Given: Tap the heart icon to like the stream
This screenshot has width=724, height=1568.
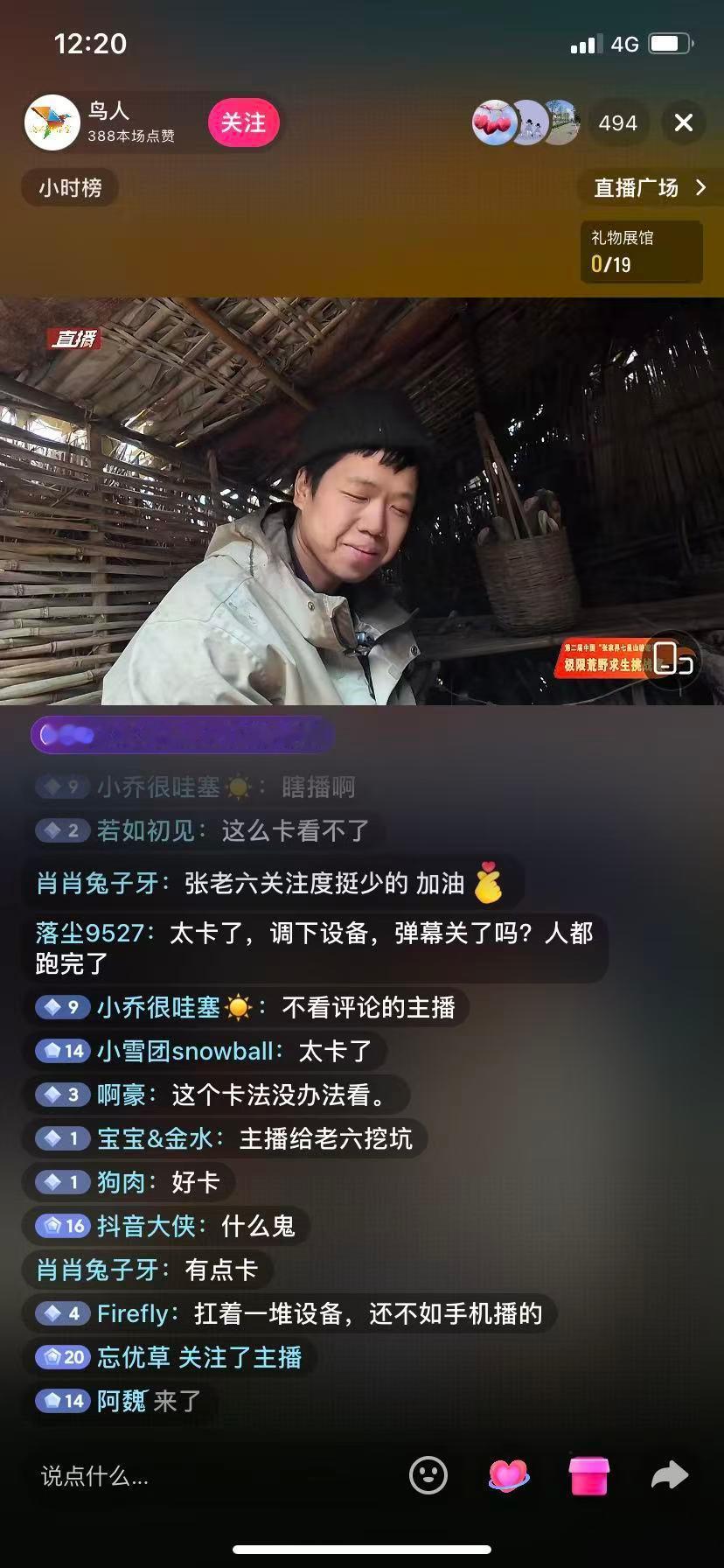Looking at the screenshot, I should coord(508,1476).
